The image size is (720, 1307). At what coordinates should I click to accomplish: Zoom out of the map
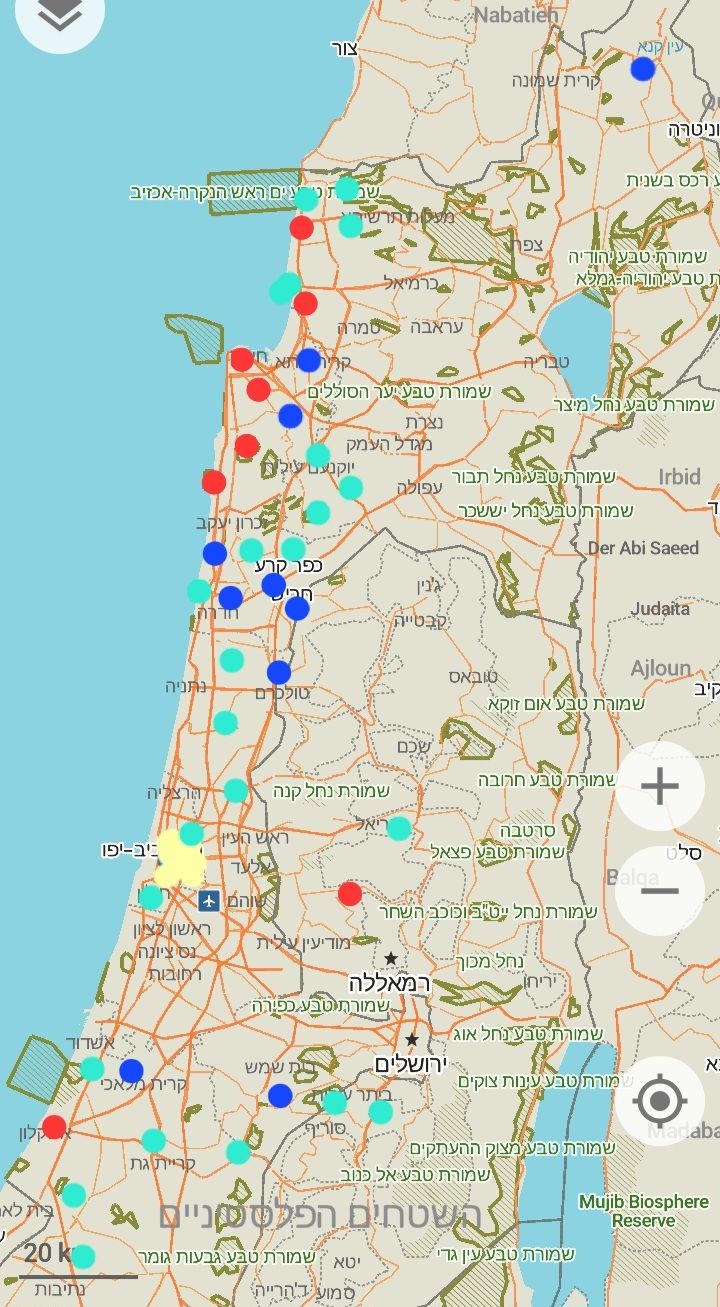[x=659, y=891]
